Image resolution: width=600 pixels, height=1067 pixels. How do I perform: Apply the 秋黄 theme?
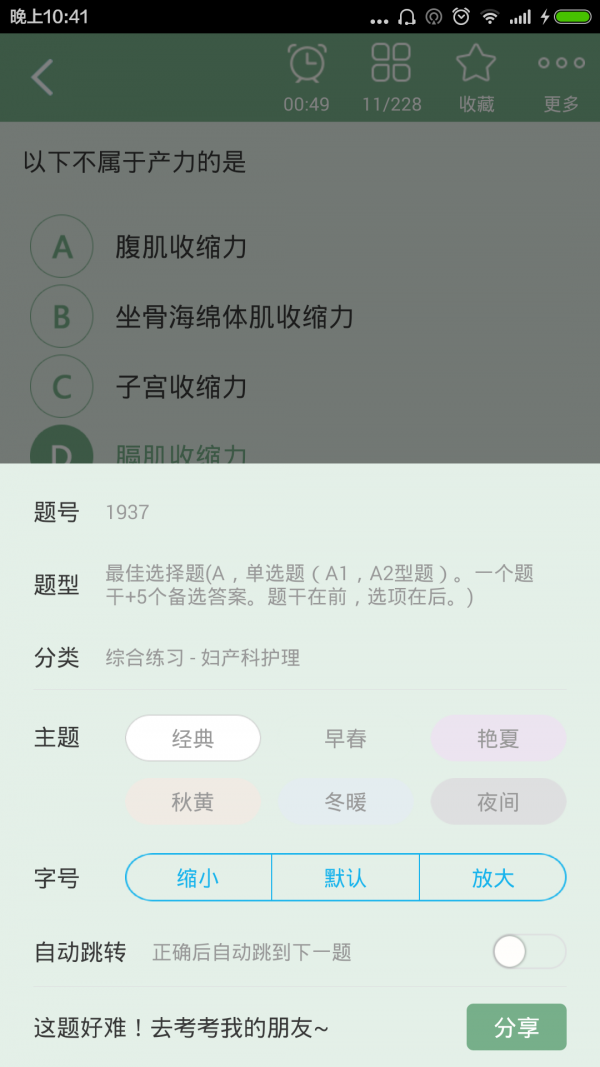click(x=193, y=802)
